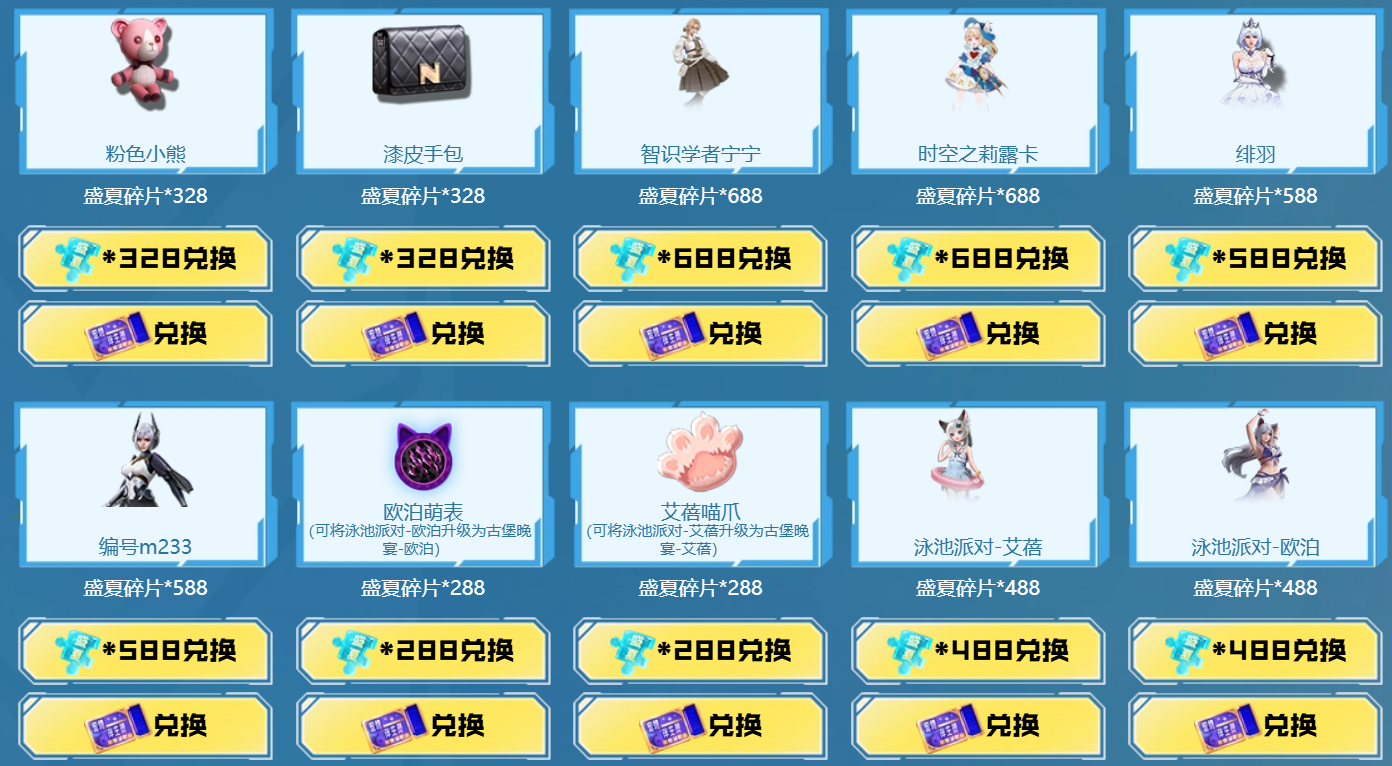The height and width of the screenshot is (766, 1392).
Task: Redeem 智识学者宁宁 with 688 fragments
Action: click(700, 259)
